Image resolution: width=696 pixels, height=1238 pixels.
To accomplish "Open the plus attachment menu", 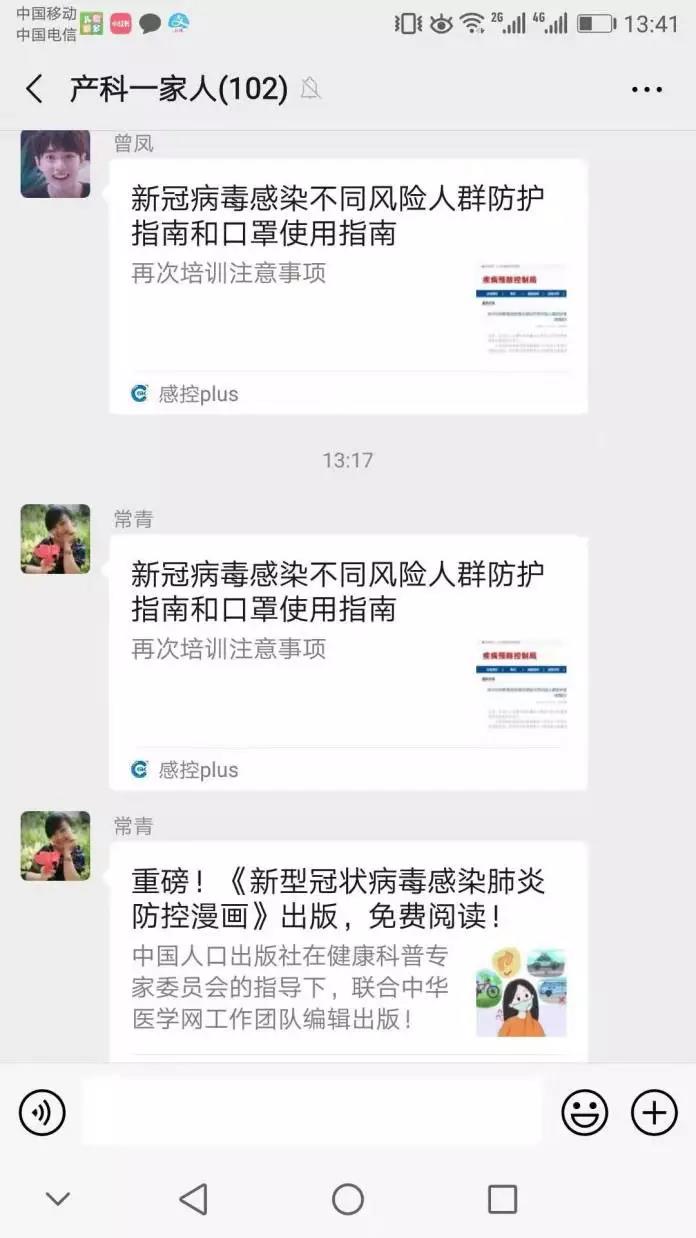I will pyautogui.click(x=654, y=1112).
